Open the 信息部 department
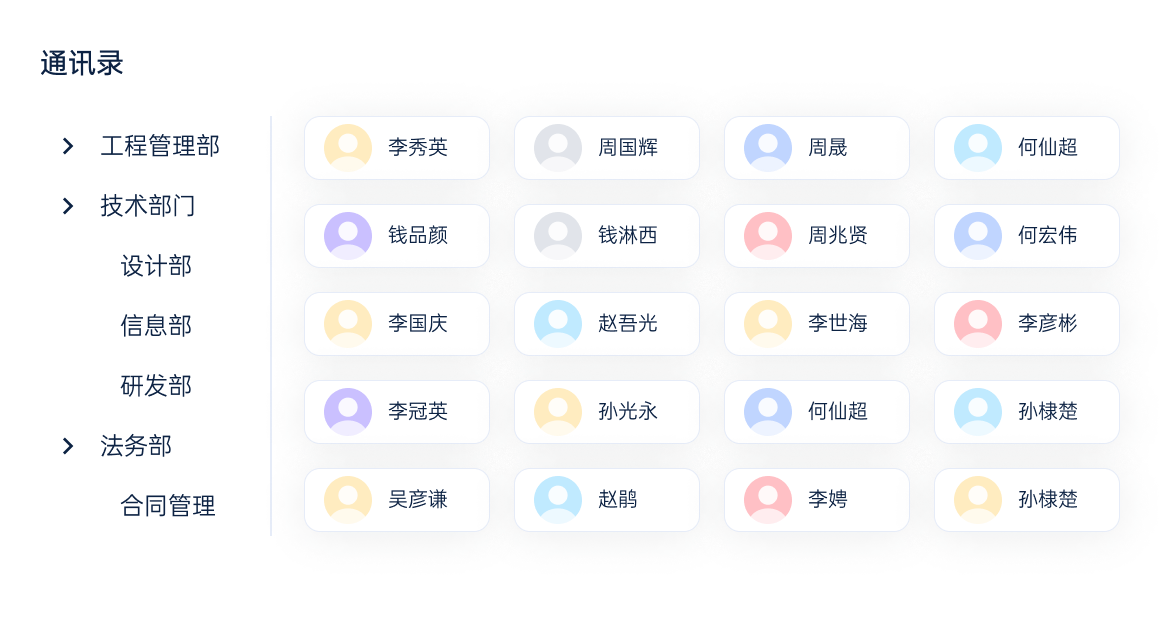This screenshot has width=1174, height=642. tap(156, 326)
